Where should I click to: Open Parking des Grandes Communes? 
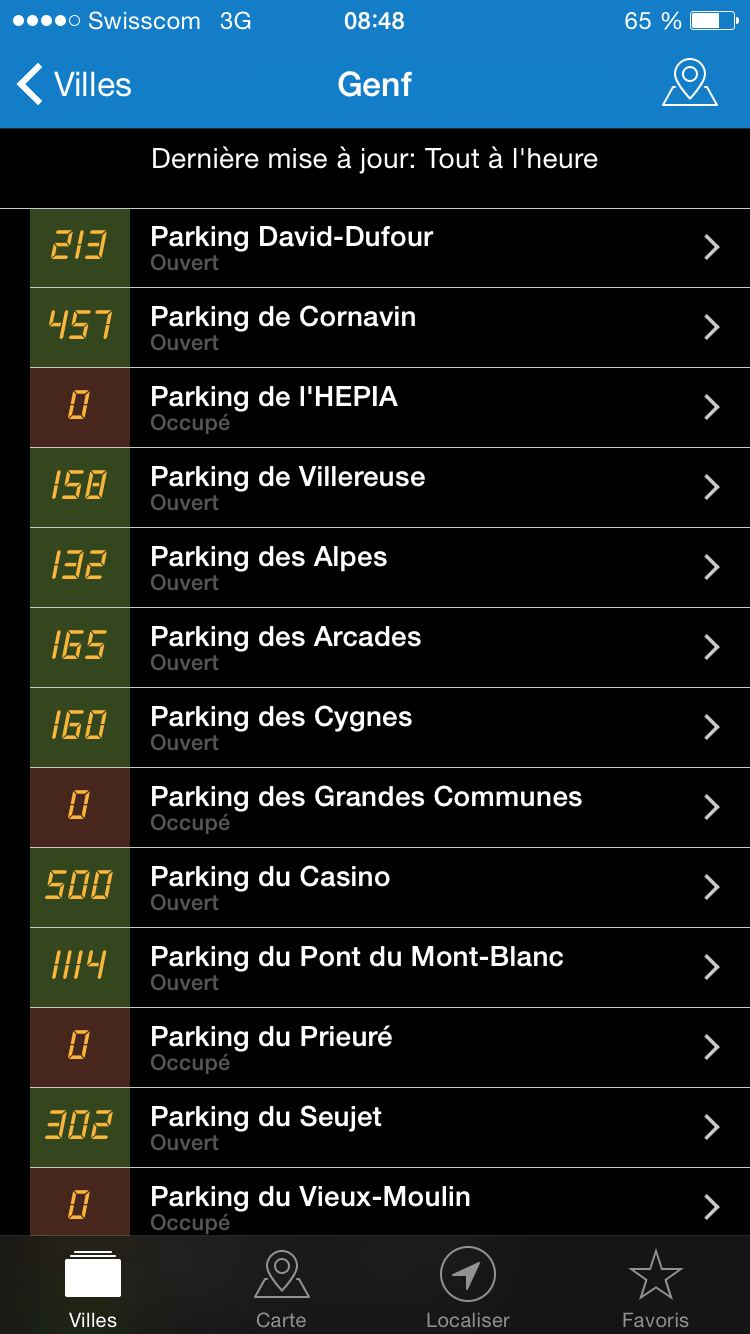click(390, 808)
